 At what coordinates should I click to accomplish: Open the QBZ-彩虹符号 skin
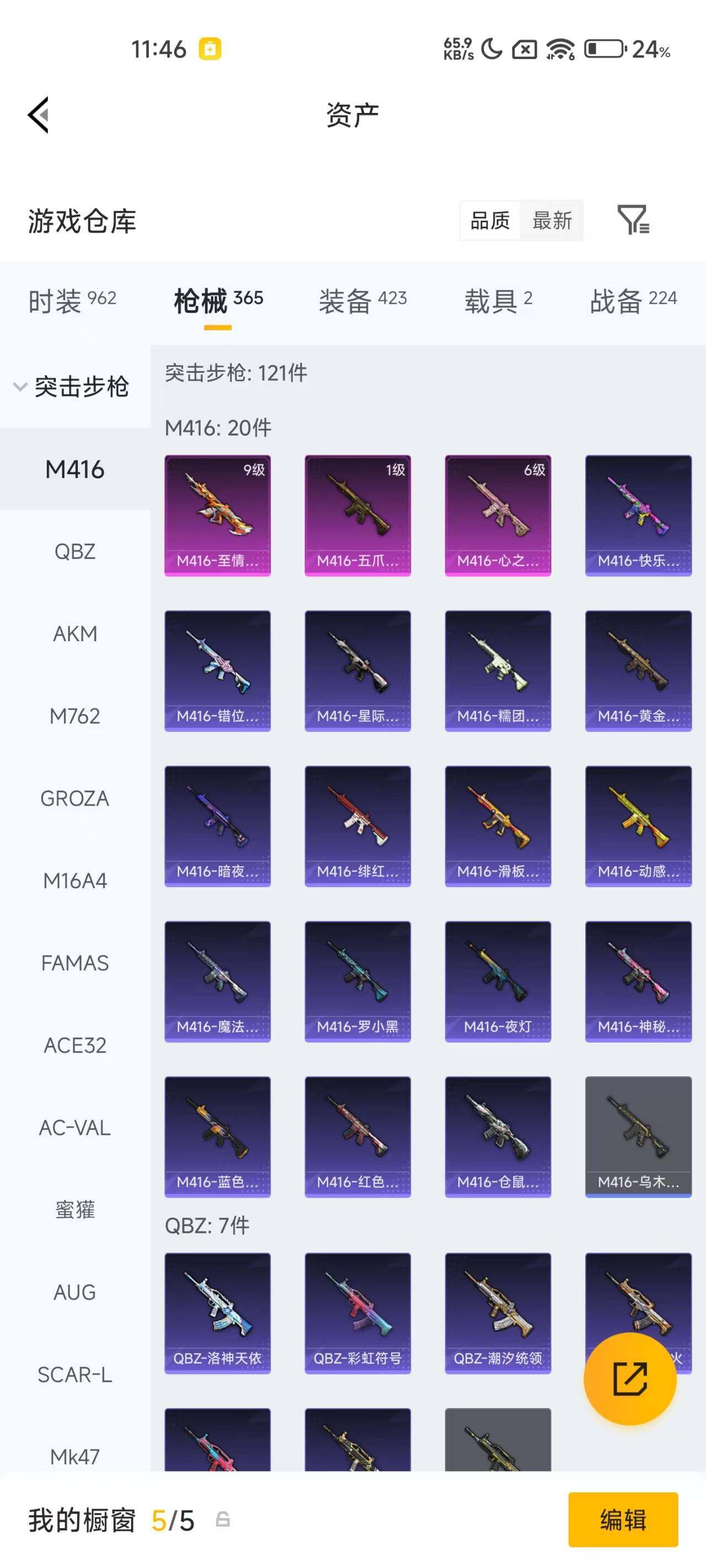[x=357, y=1312]
